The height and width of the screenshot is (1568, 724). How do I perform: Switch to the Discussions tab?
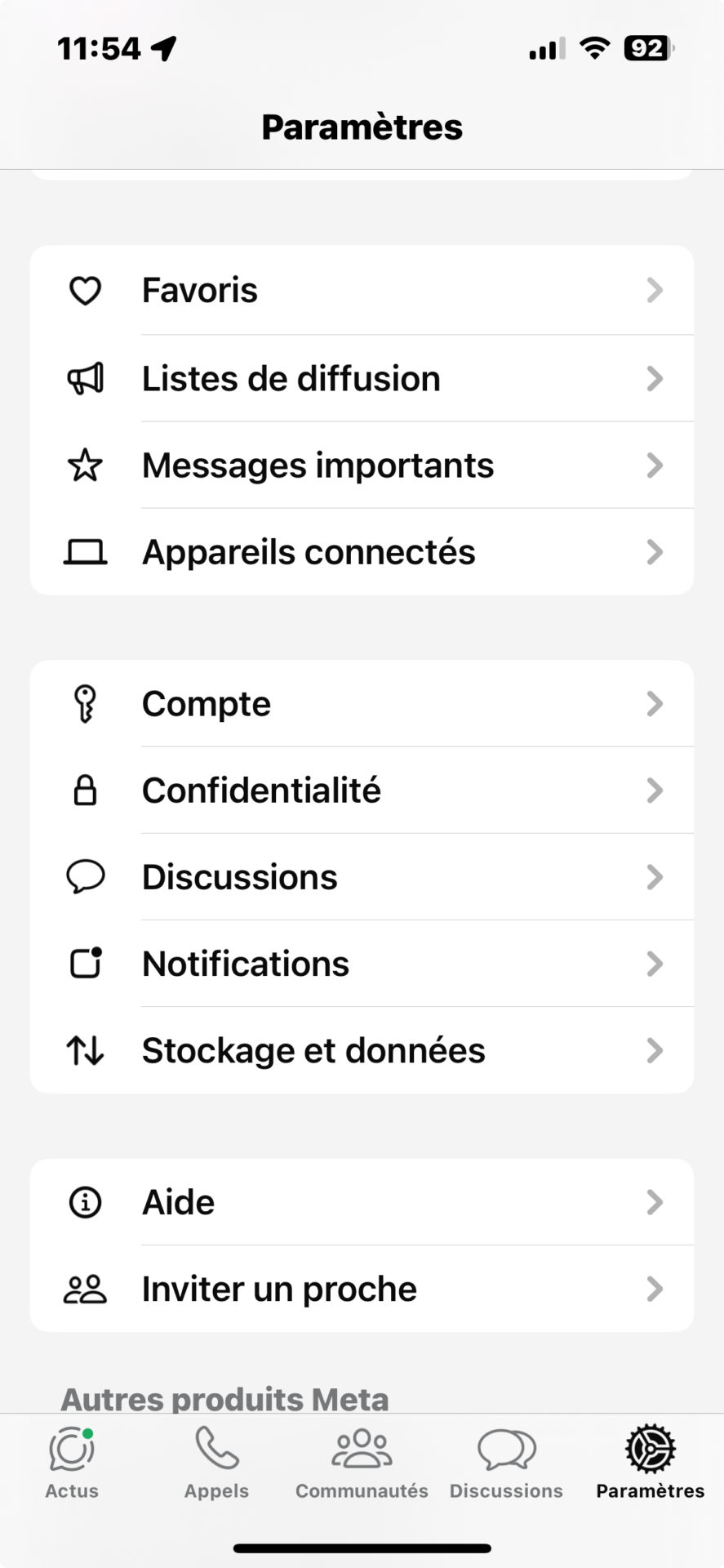(x=506, y=1463)
